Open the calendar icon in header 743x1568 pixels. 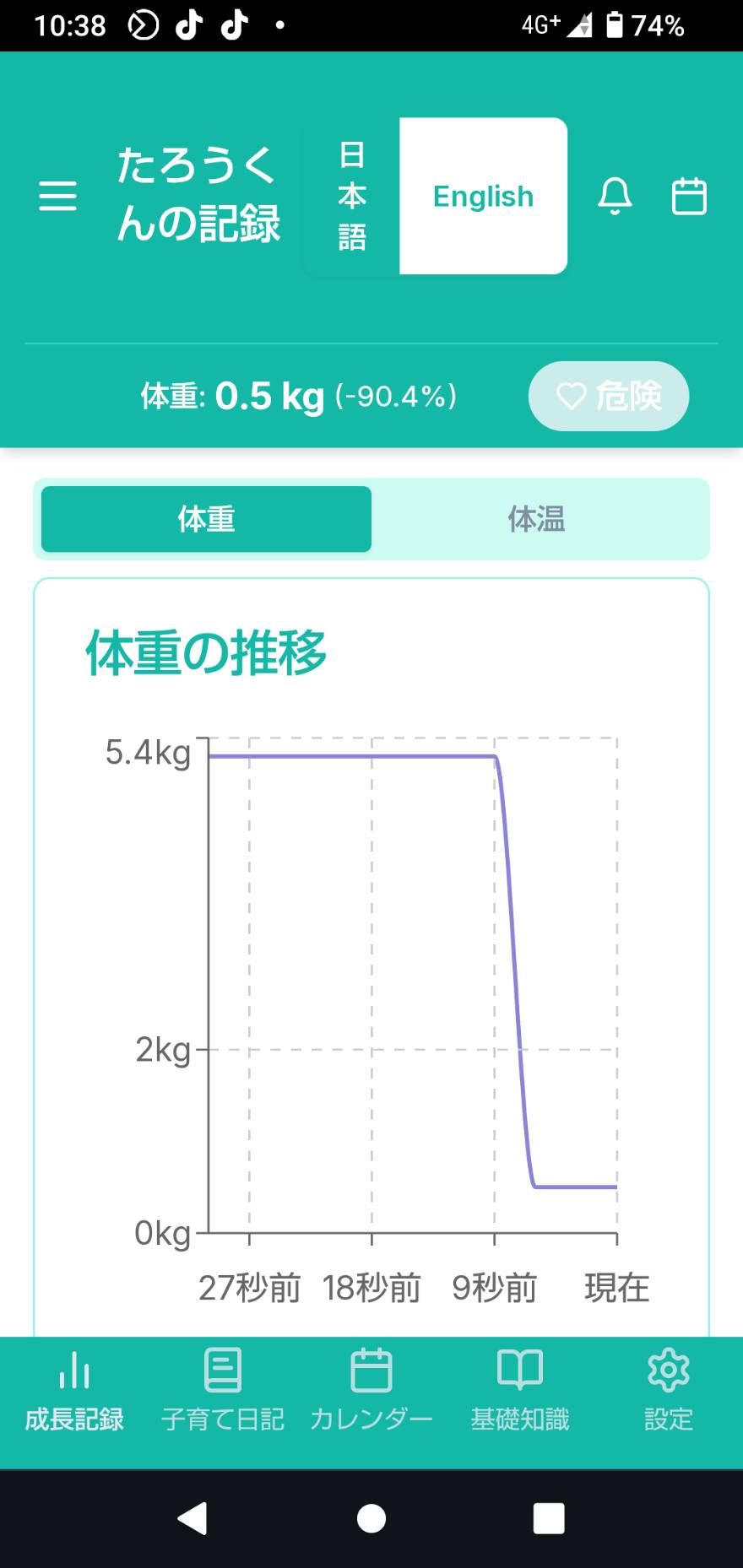click(688, 196)
